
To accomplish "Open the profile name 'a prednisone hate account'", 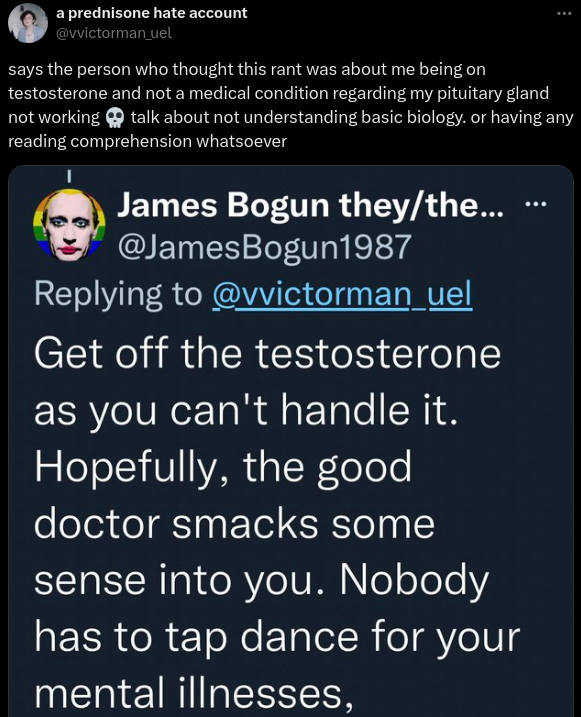I will [x=151, y=13].
